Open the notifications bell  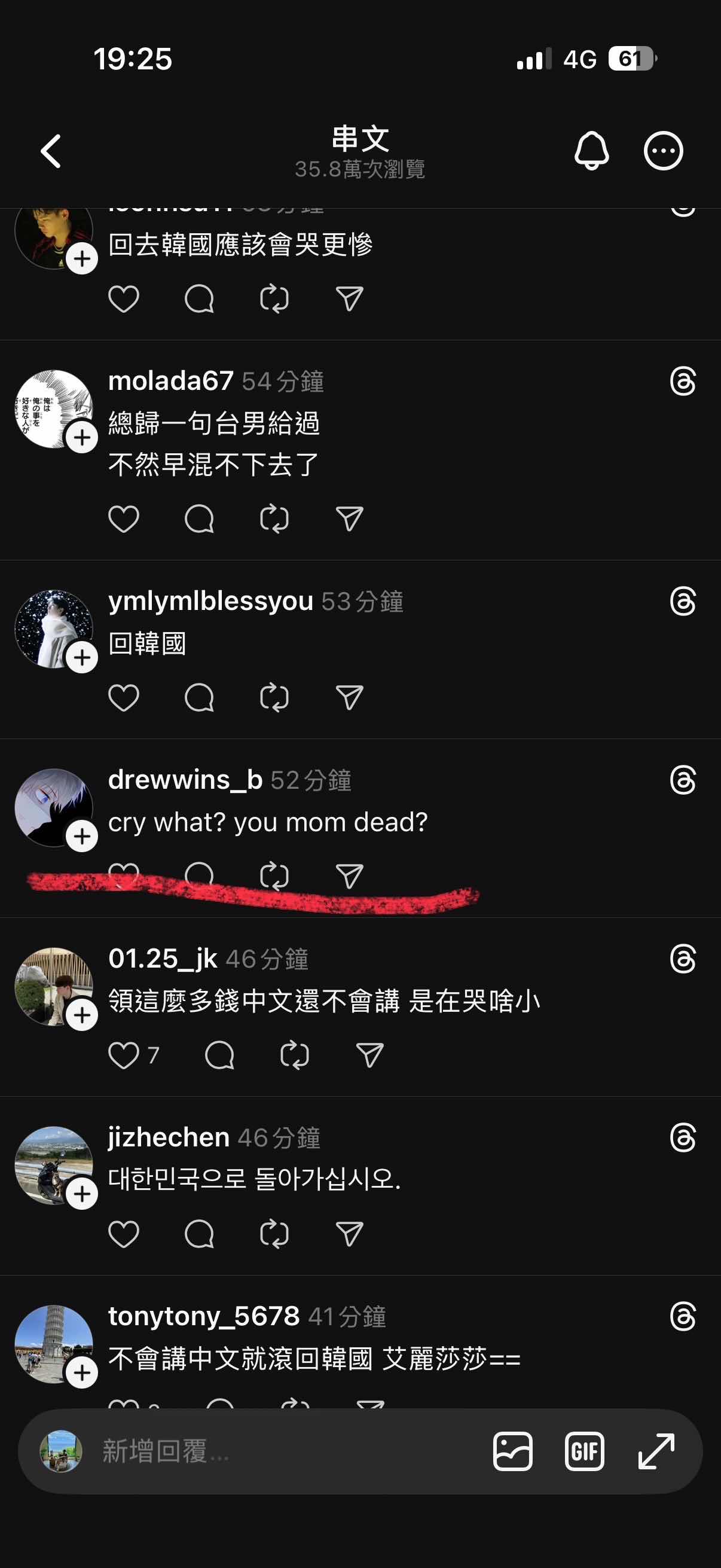pos(591,150)
